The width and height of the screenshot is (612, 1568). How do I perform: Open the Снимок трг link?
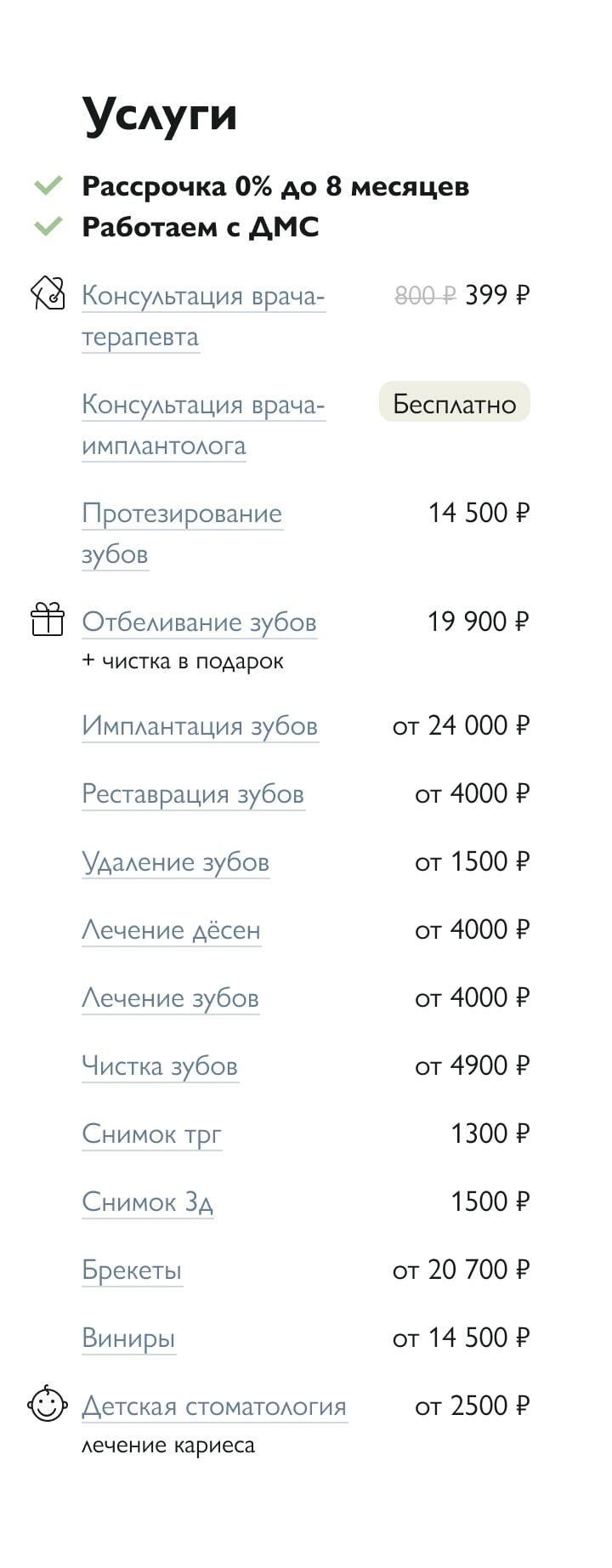tap(151, 1134)
